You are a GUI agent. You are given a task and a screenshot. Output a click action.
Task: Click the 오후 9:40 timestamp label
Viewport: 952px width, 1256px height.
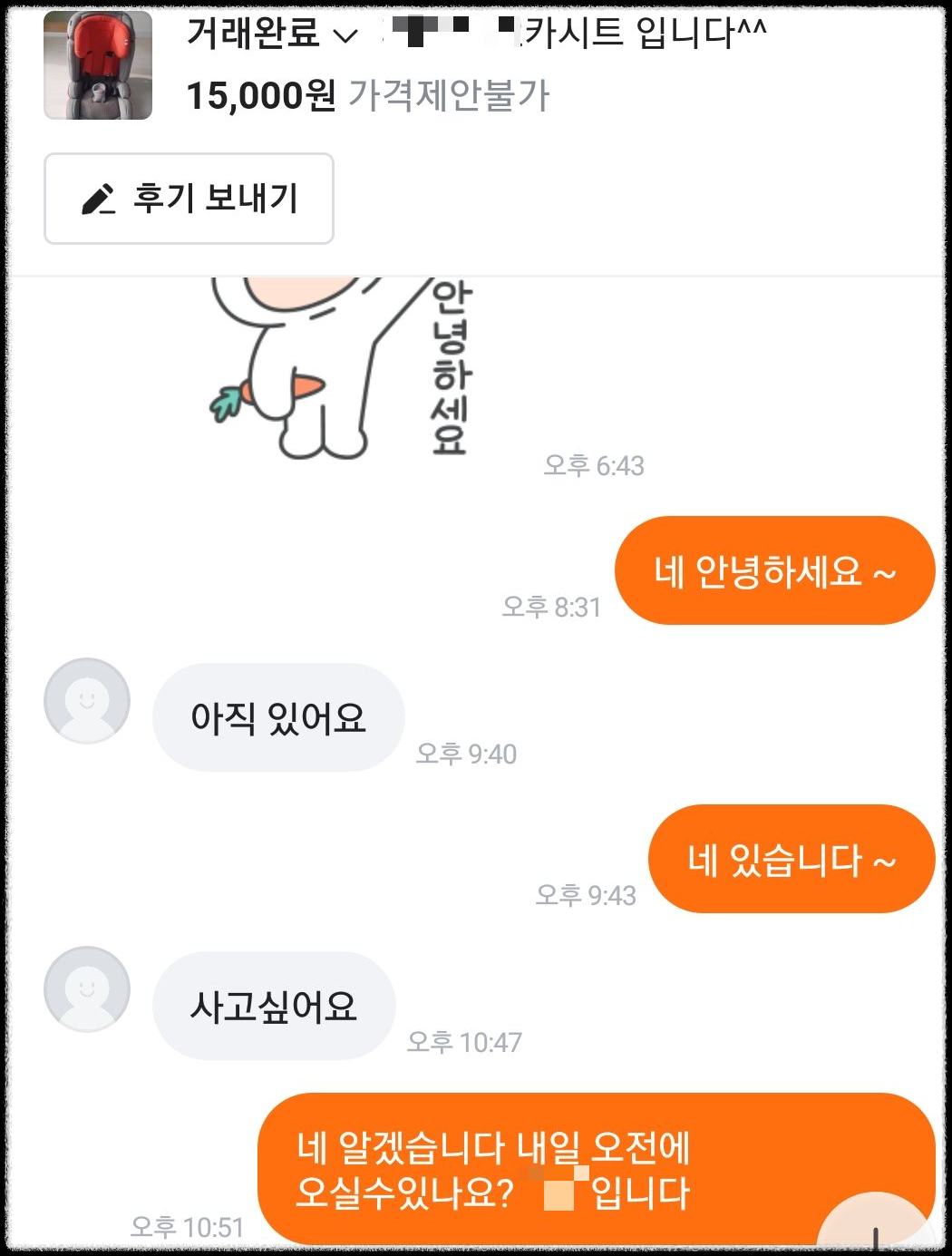(465, 752)
